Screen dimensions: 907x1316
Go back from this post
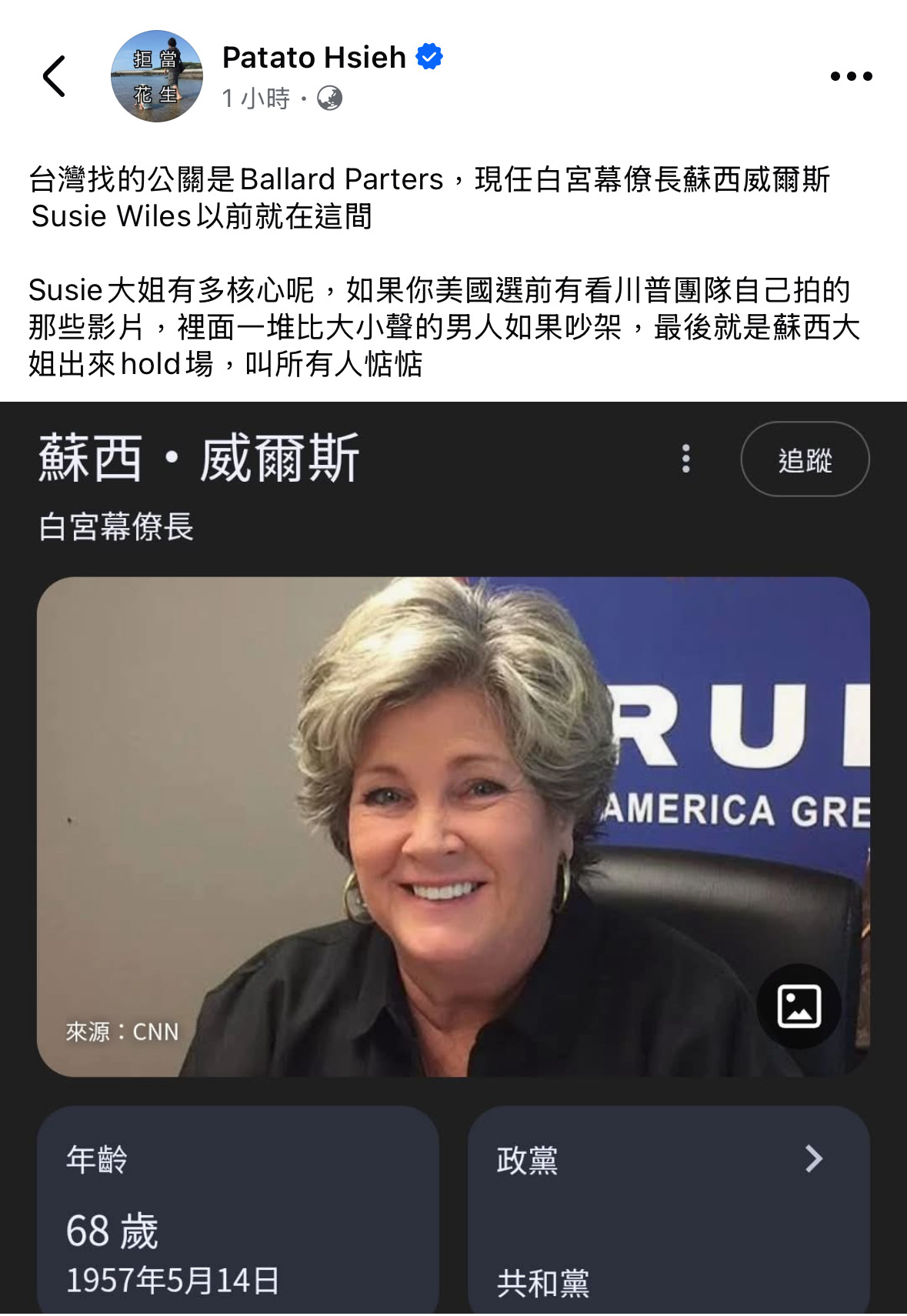pyautogui.click(x=54, y=76)
